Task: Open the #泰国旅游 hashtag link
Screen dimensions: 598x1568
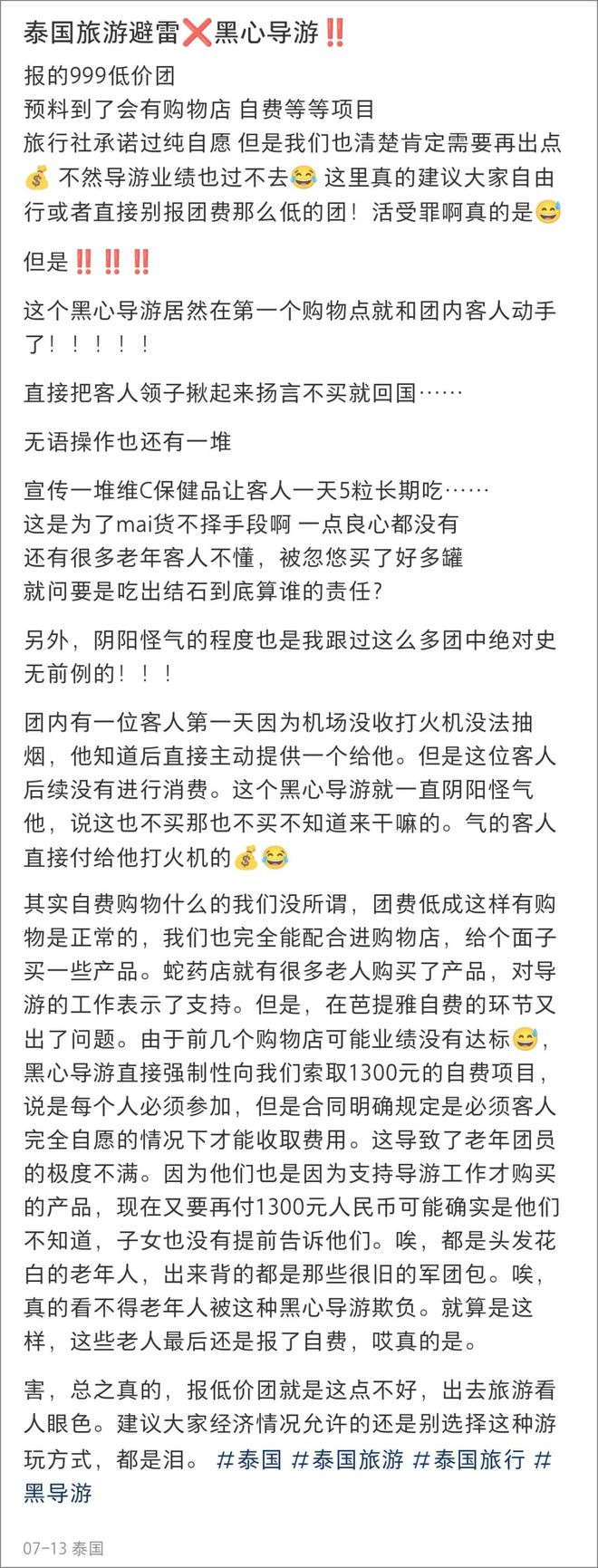Action: pyautogui.click(x=347, y=1459)
